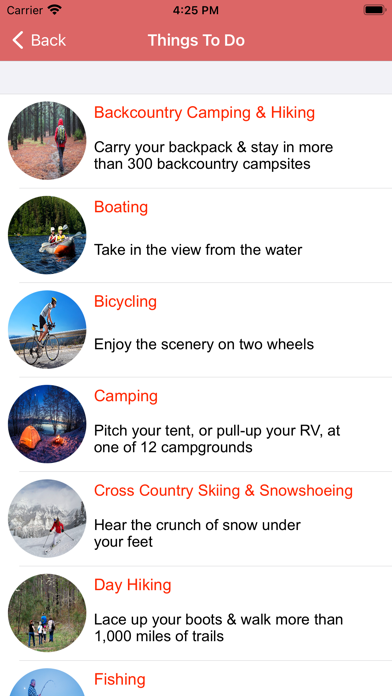The image size is (392, 696).
Task: Open the Day Hiking entry
Action: 196,613
